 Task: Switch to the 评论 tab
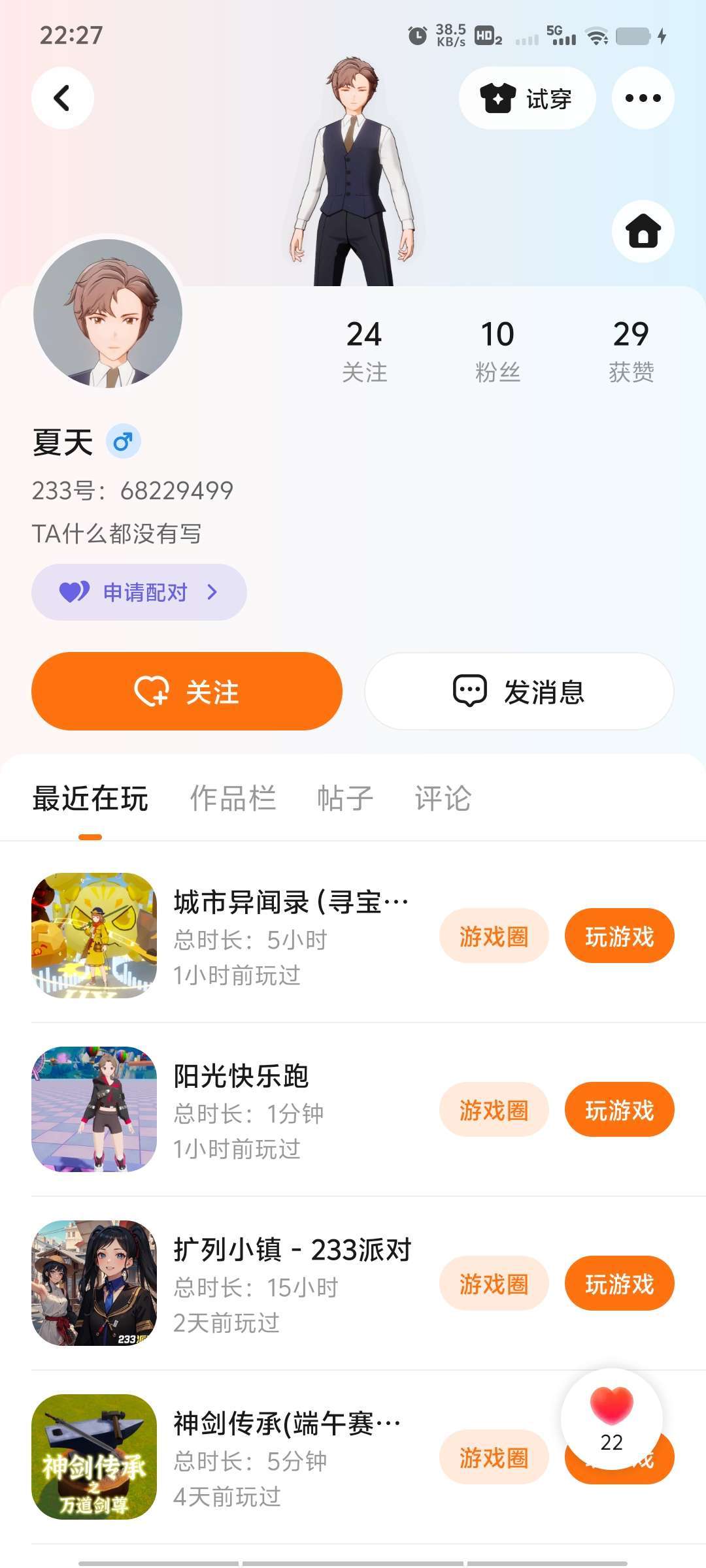click(x=443, y=798)
